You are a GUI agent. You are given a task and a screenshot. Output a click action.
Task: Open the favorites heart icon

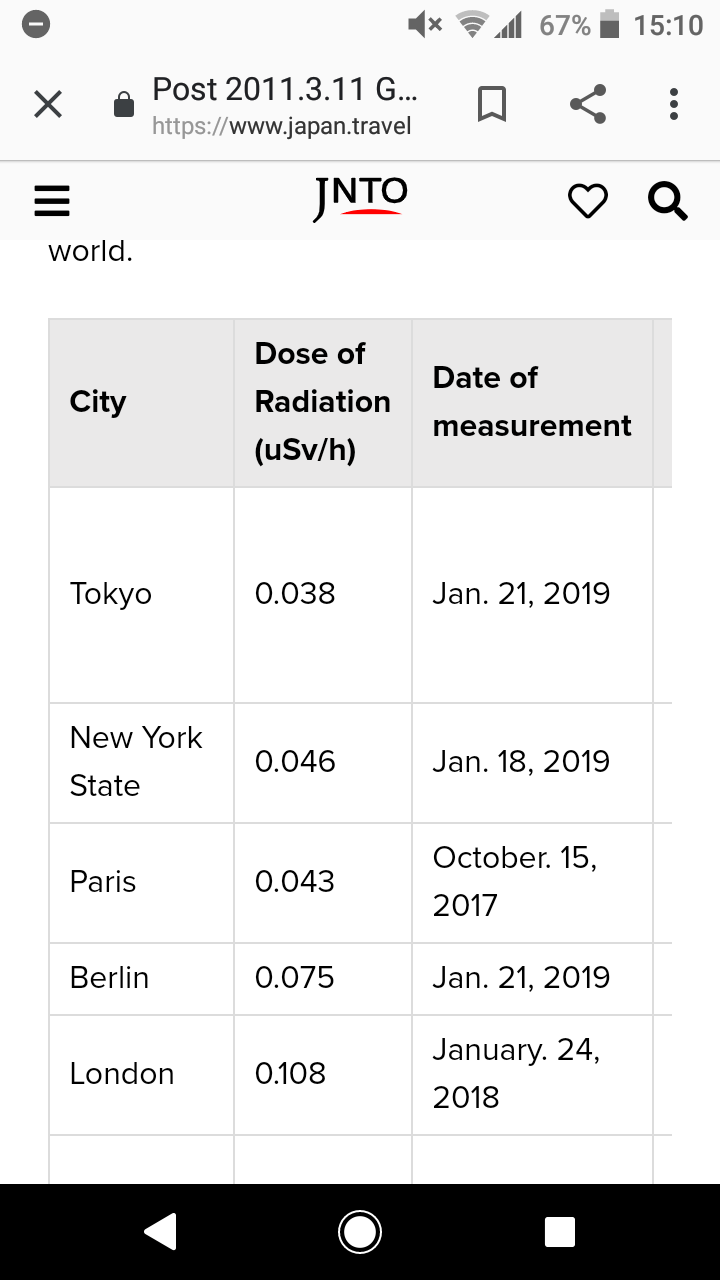(x=587, y=203)
